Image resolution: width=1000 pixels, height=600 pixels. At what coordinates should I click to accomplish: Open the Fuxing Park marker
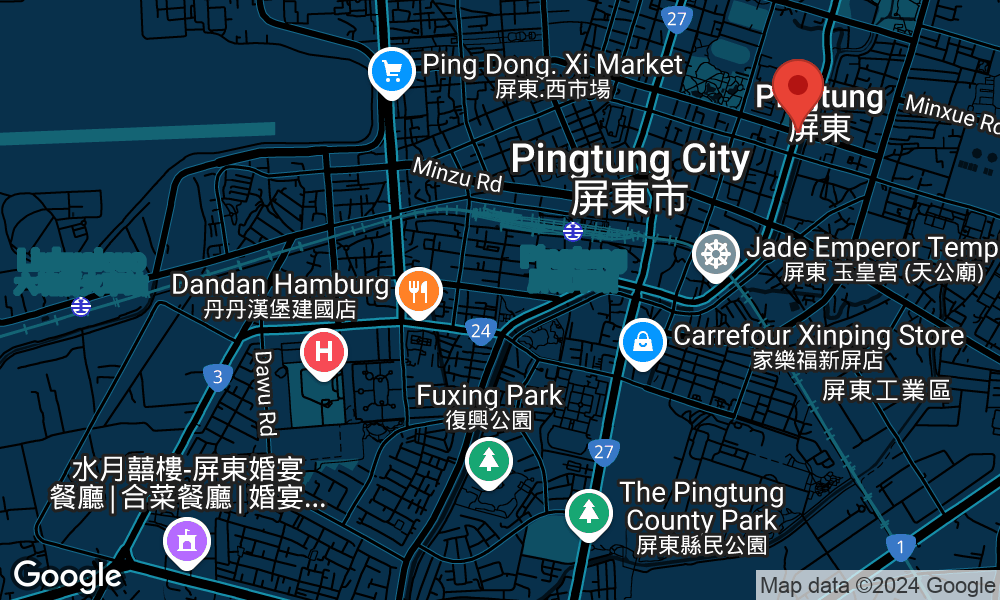point(489,461)
